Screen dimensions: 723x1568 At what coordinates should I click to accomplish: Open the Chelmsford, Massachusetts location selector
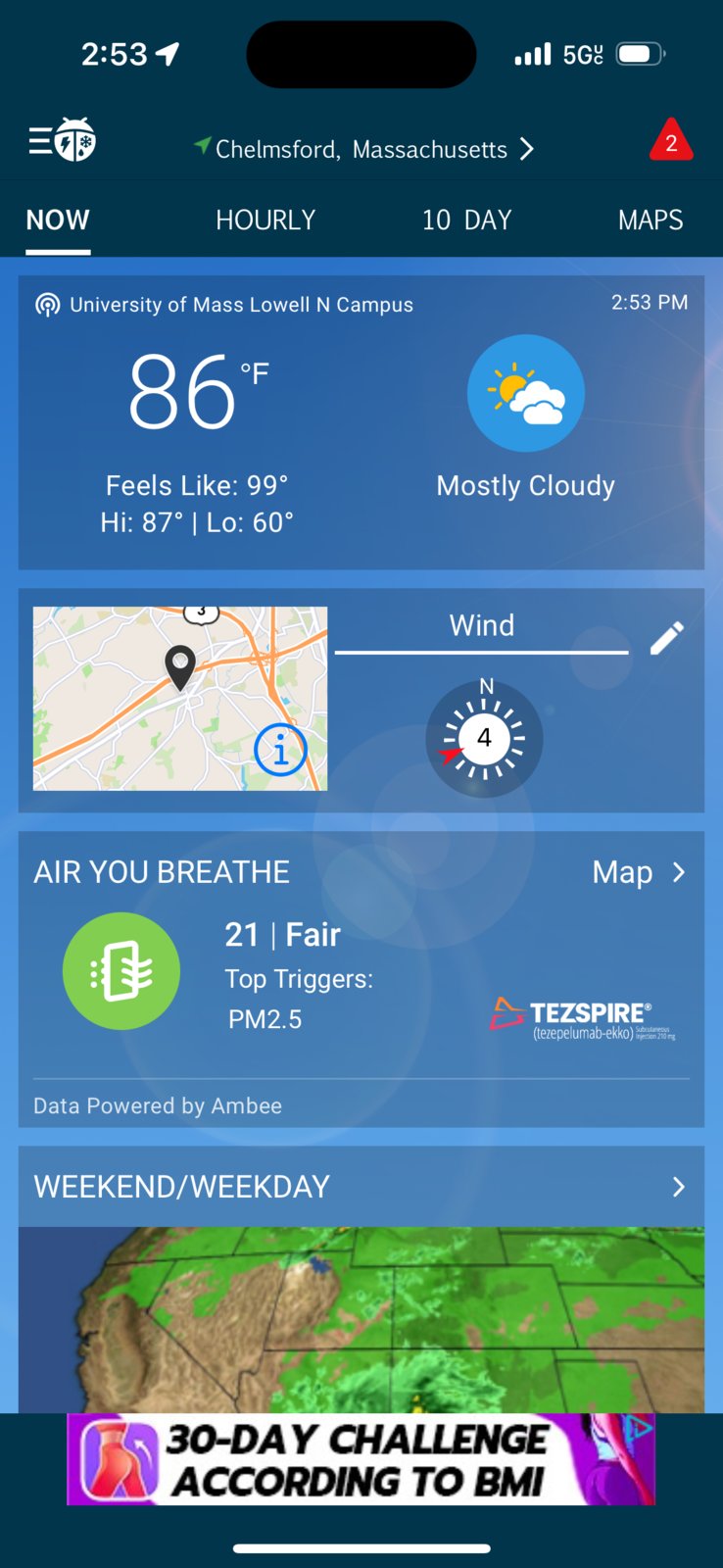pos(362,149)
